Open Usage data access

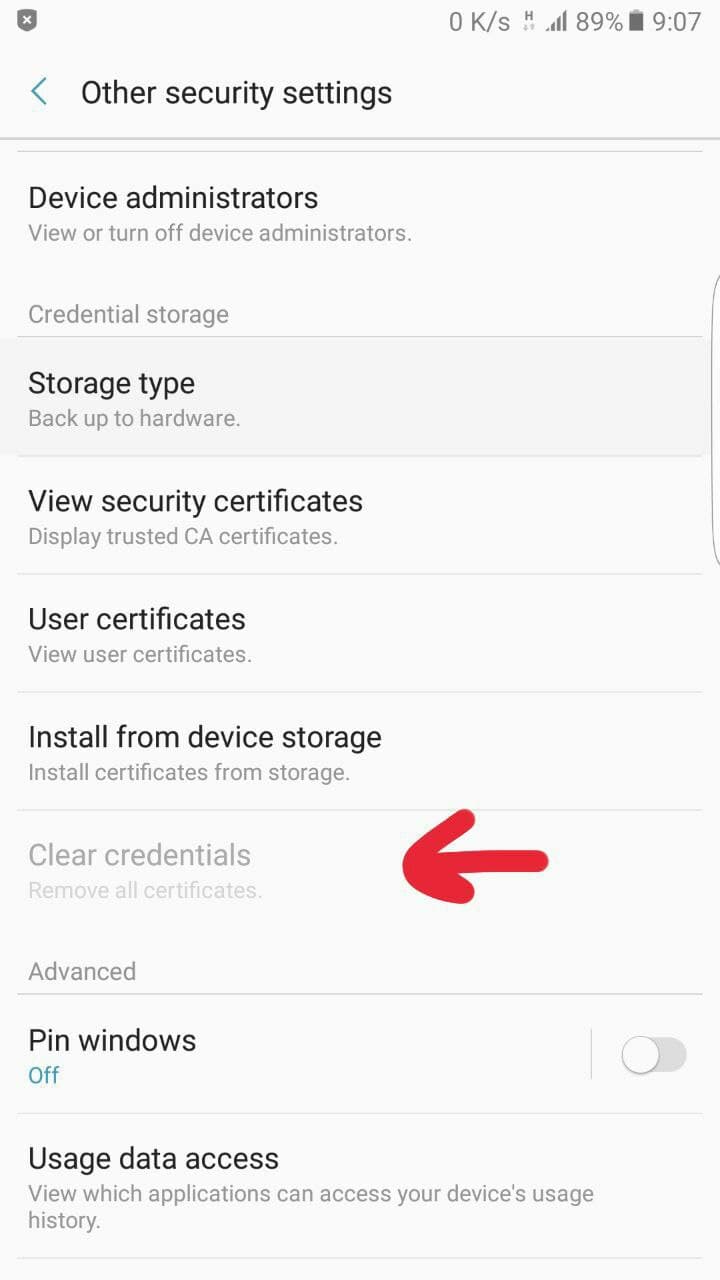[x=360, y=1186]
